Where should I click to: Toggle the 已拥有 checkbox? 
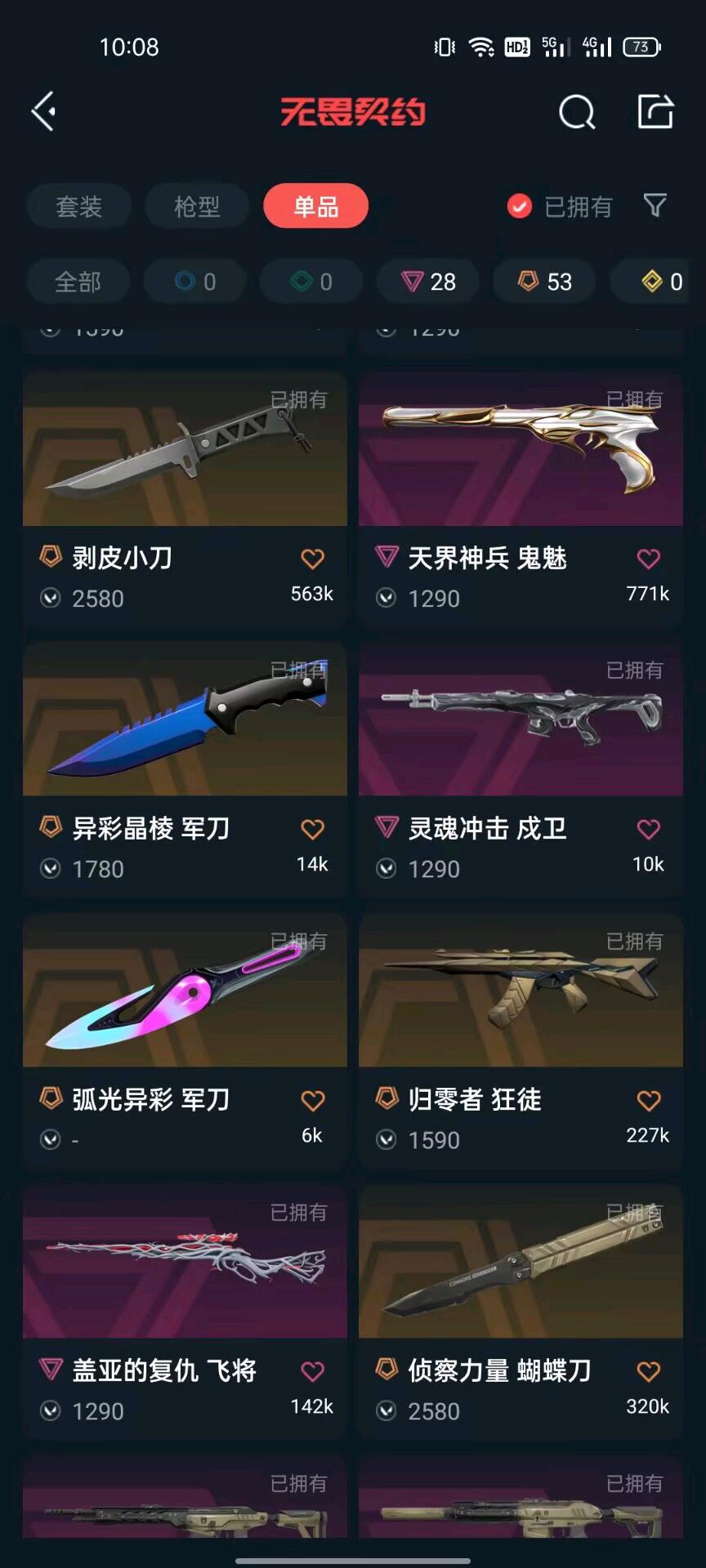(x=520, y=207)
